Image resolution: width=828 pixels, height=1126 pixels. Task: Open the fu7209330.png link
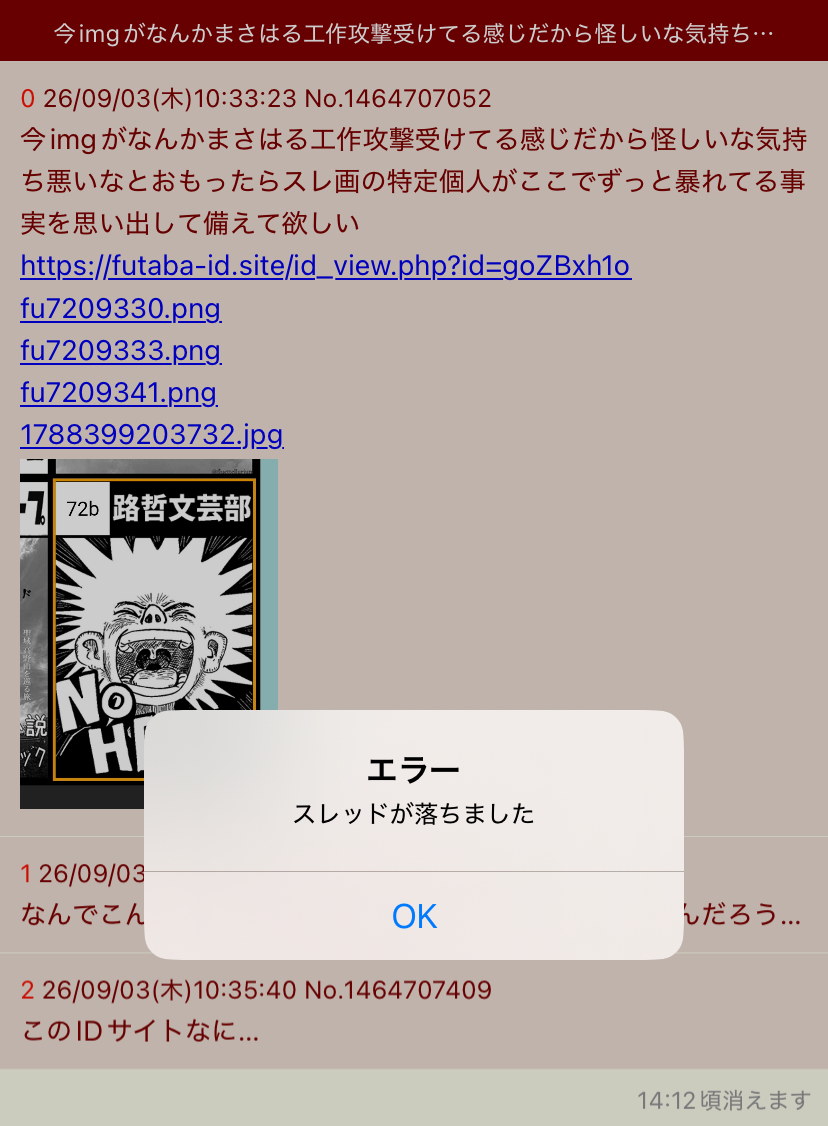pos(121,308)
